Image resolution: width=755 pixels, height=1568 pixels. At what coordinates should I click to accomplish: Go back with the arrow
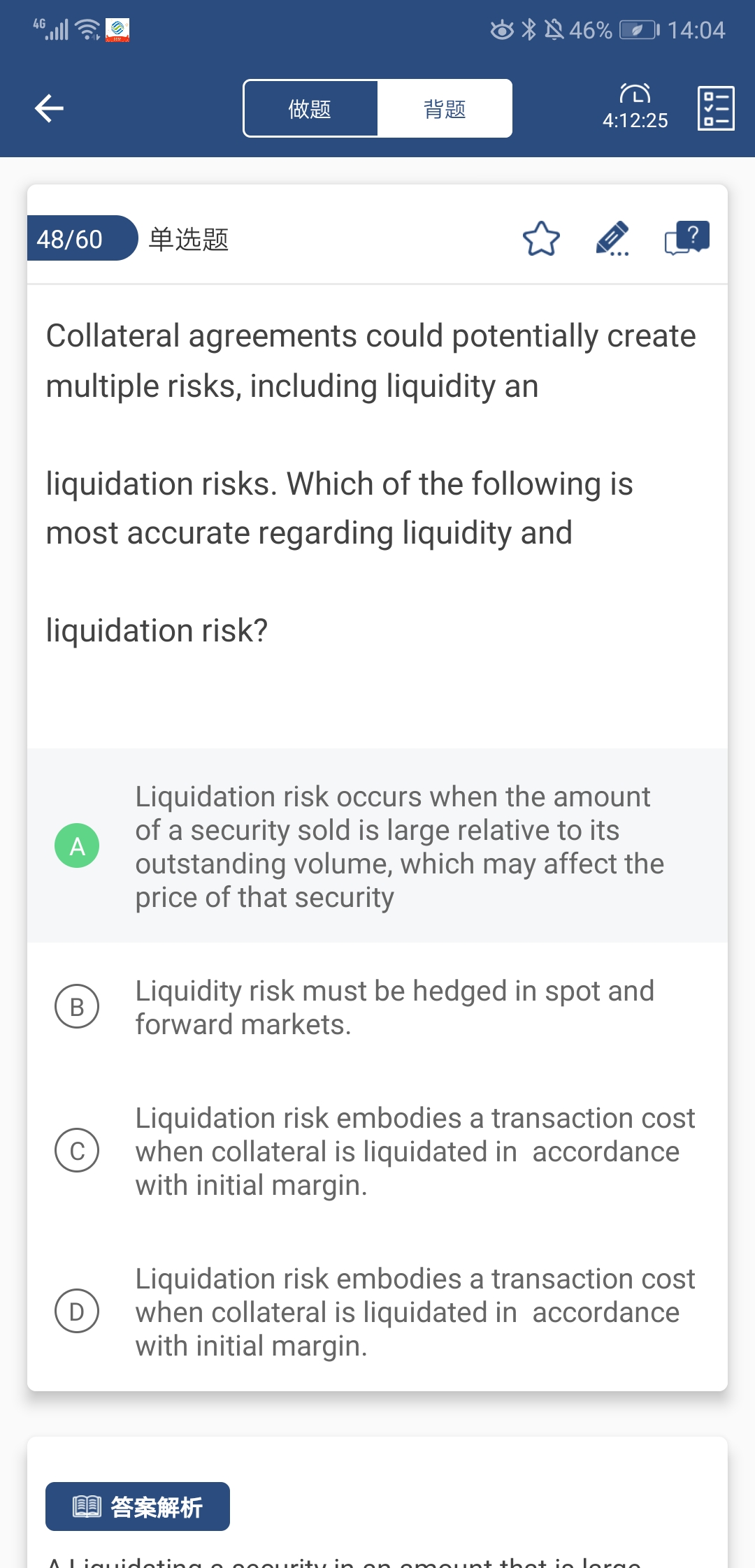pyautogui.click(x=49, y=108)
